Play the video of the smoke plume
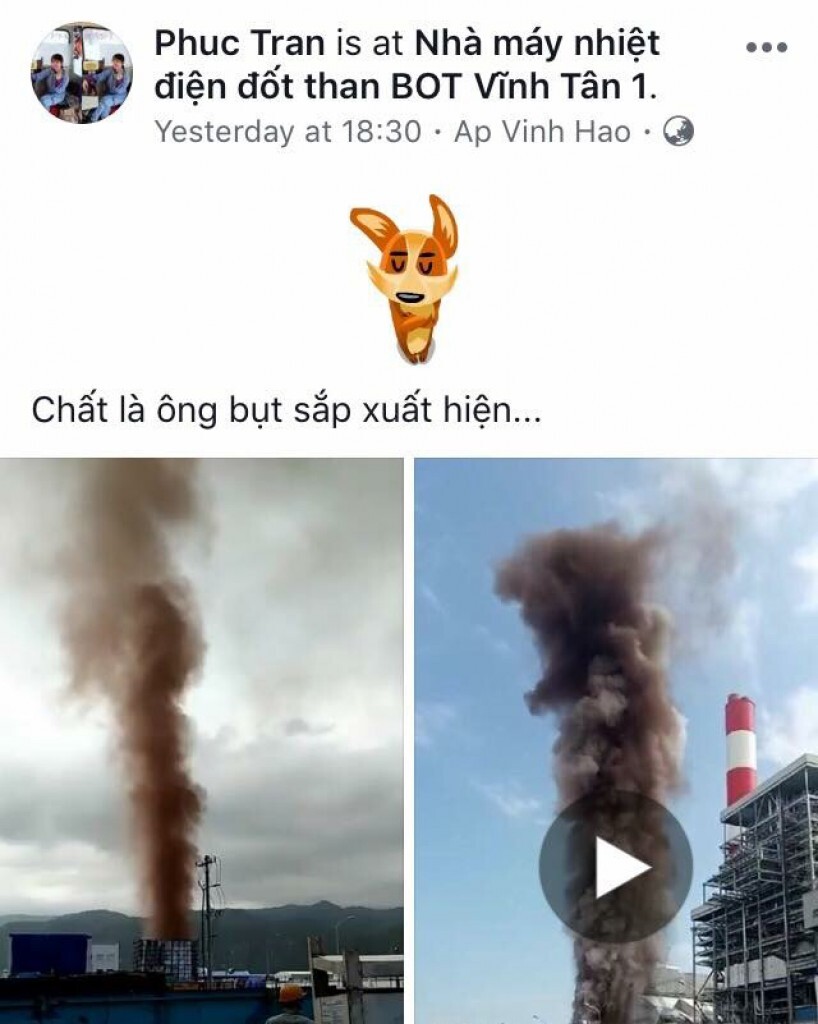This screenshot has width=818, height=1024. coord(615,866)
